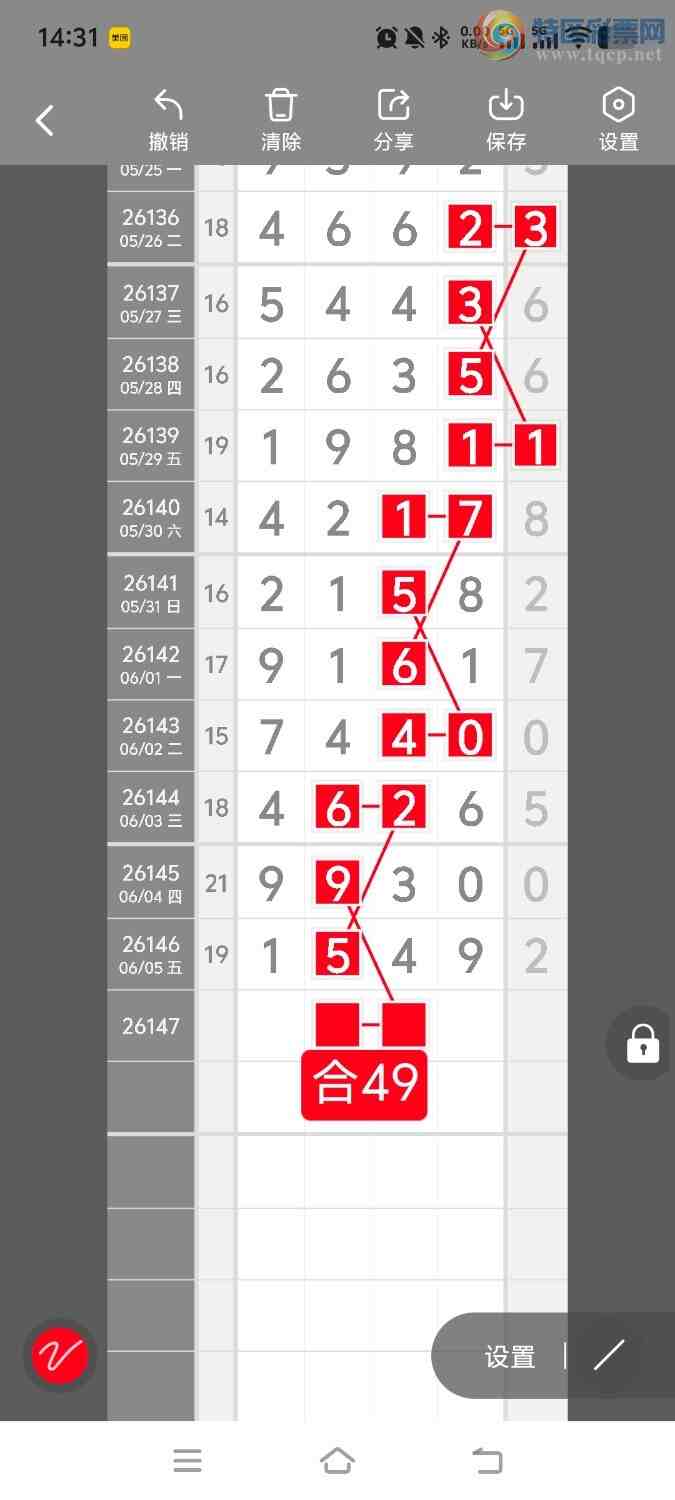
Task: Tap the red pen tool button
Action: (x=60, y=1356)
